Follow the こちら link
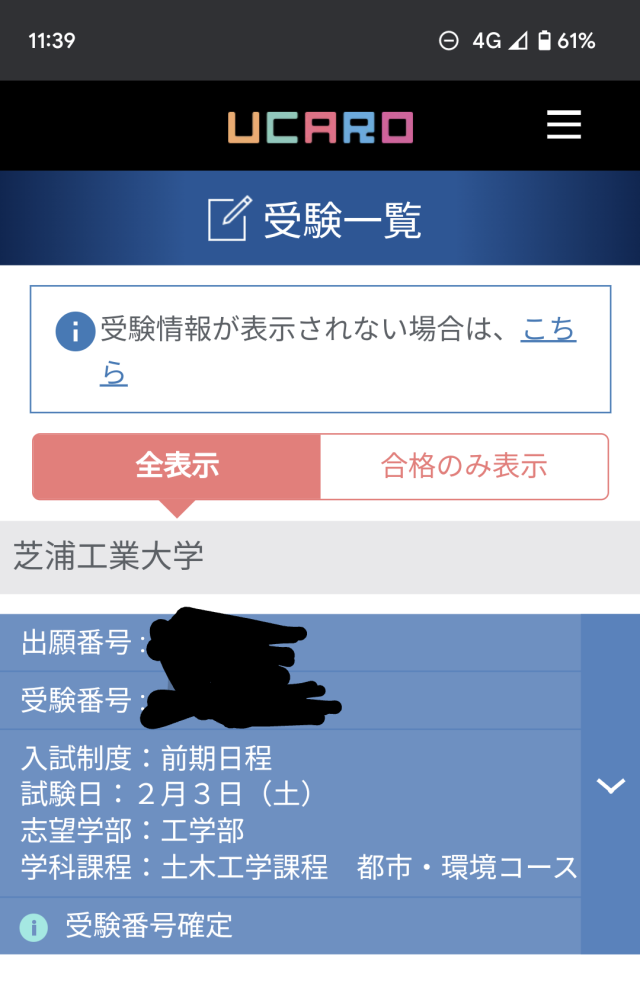Image resolution: width=640 pixels, height=990 pixels. click(548, 330)
